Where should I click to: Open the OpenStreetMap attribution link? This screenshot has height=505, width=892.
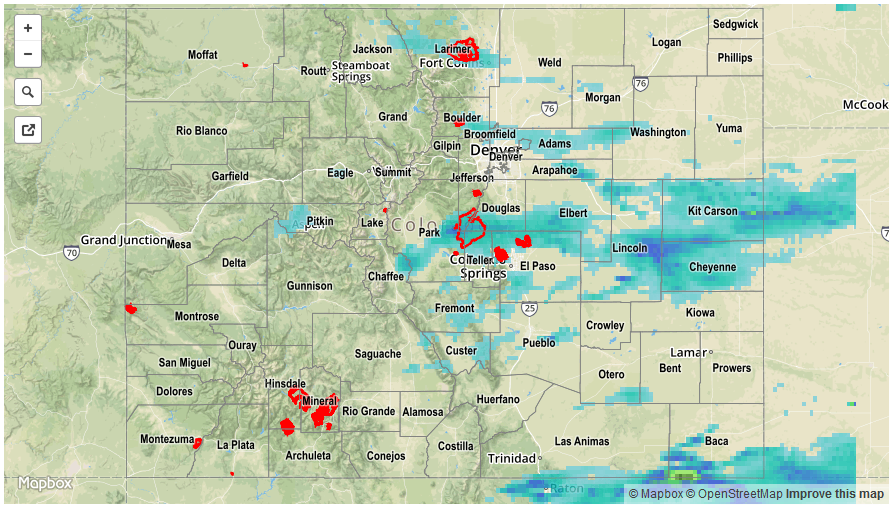[x=739, y=494]
